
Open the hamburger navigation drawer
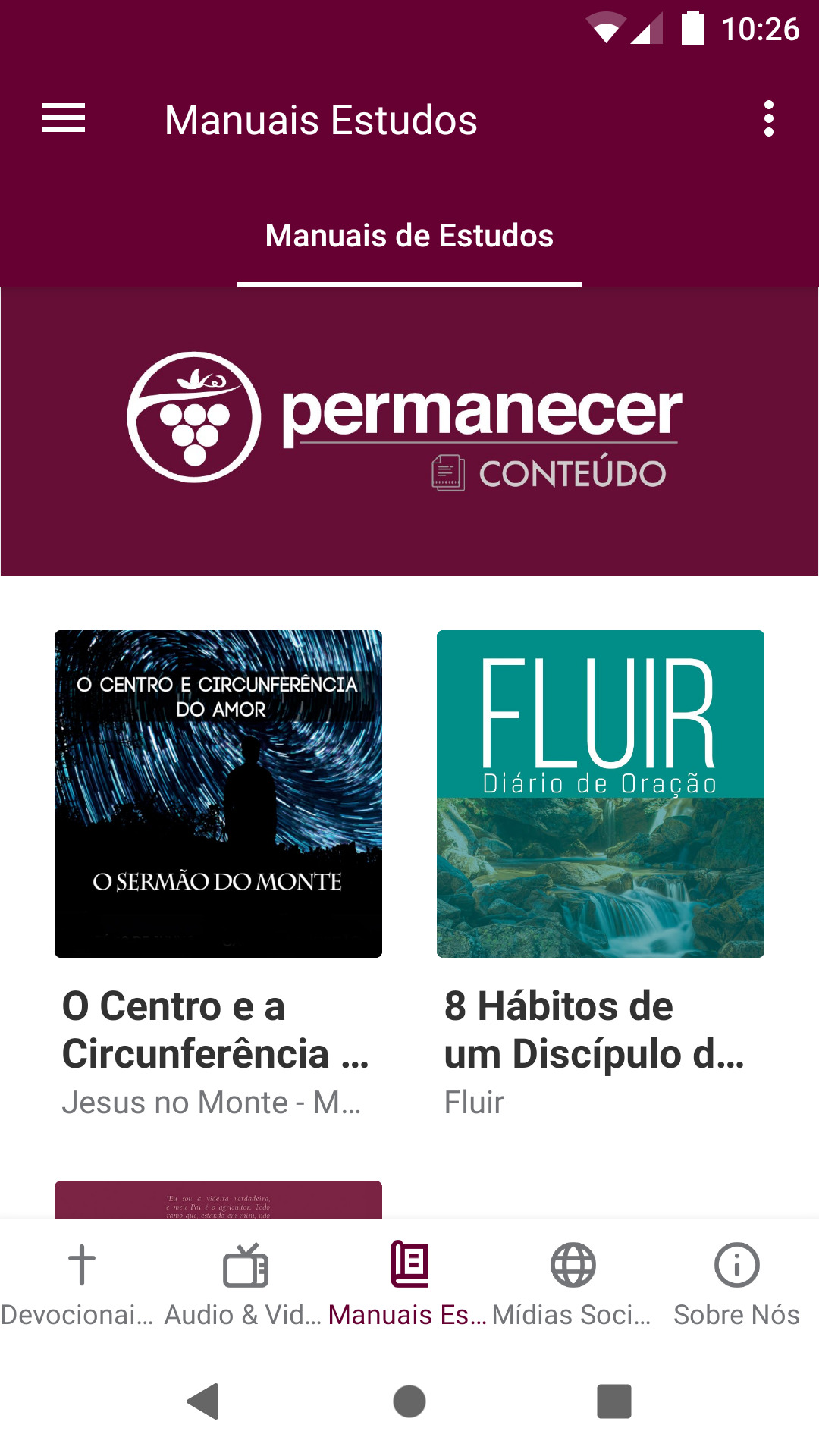pyautogui.click(x=64, y=119)
